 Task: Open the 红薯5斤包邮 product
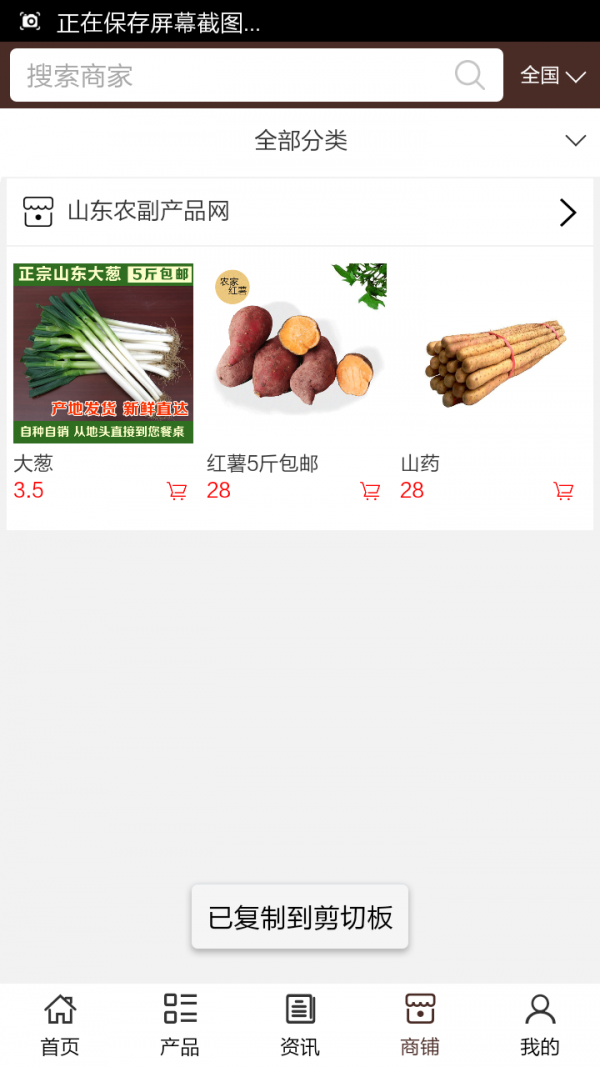(x=297, y=353)
